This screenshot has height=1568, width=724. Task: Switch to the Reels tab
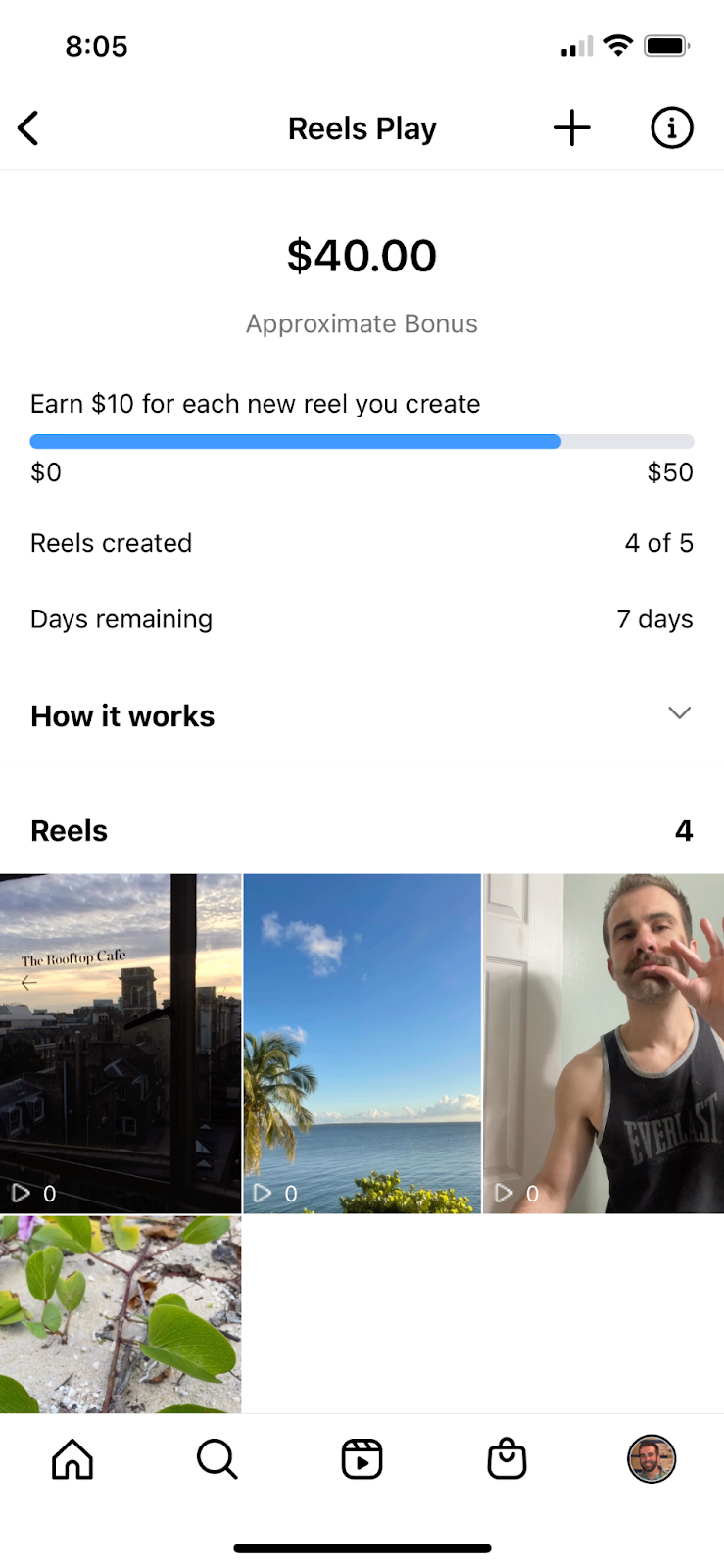(x=362, y=1459)
